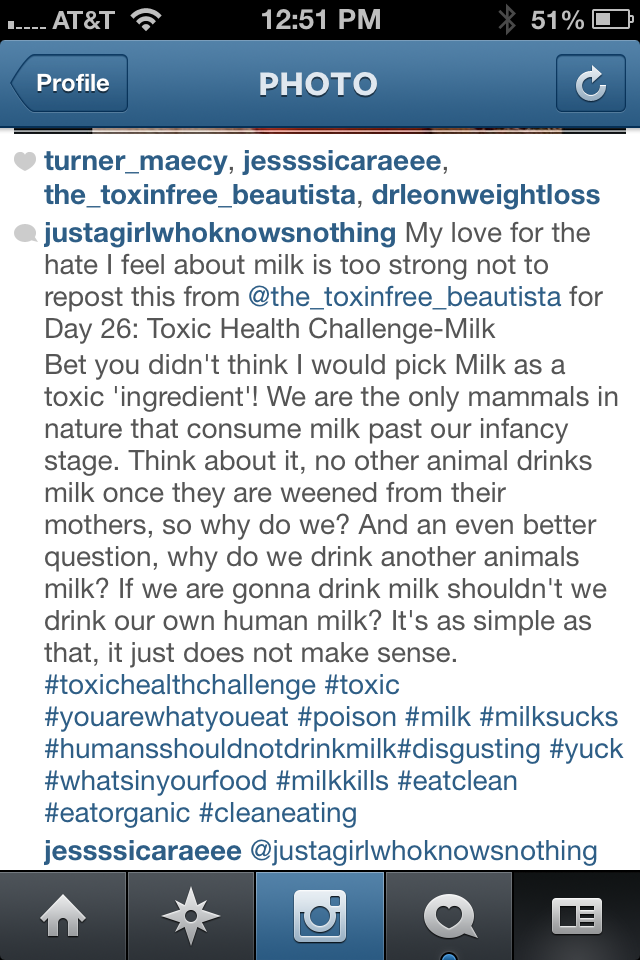Switch to the profile card tab

coord(576,916)
